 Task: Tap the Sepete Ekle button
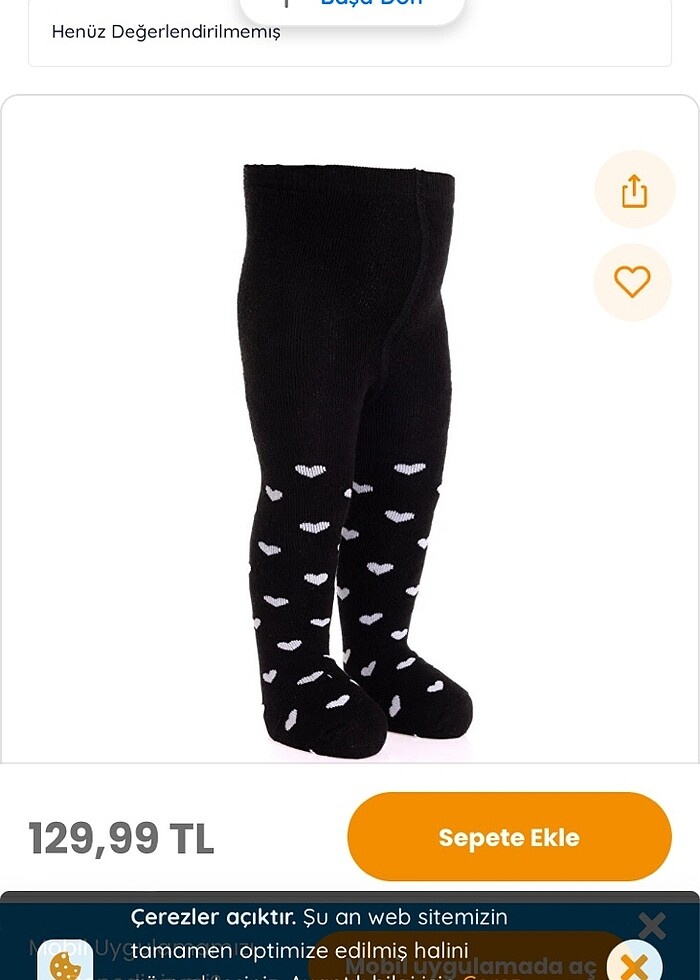[509, 837]
